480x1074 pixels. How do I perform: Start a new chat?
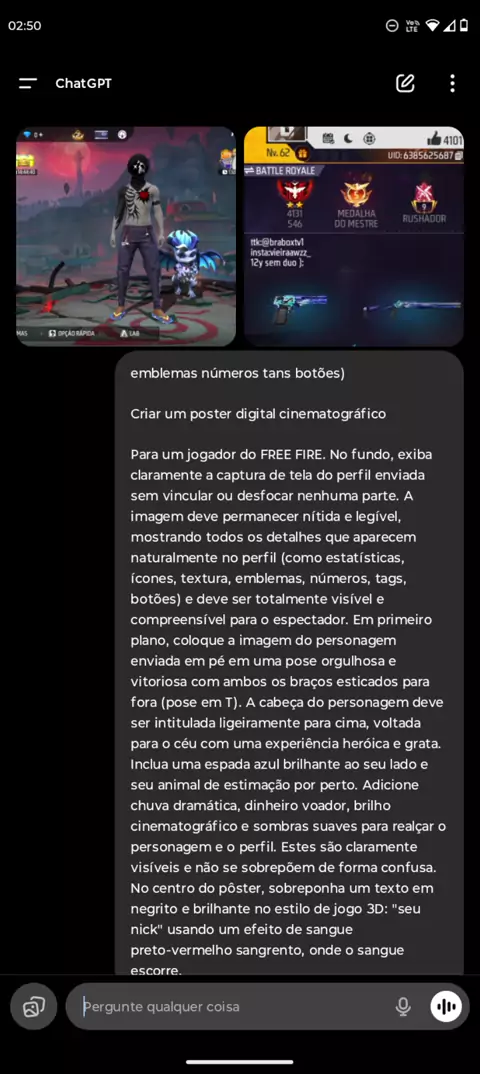click(405, 84)
